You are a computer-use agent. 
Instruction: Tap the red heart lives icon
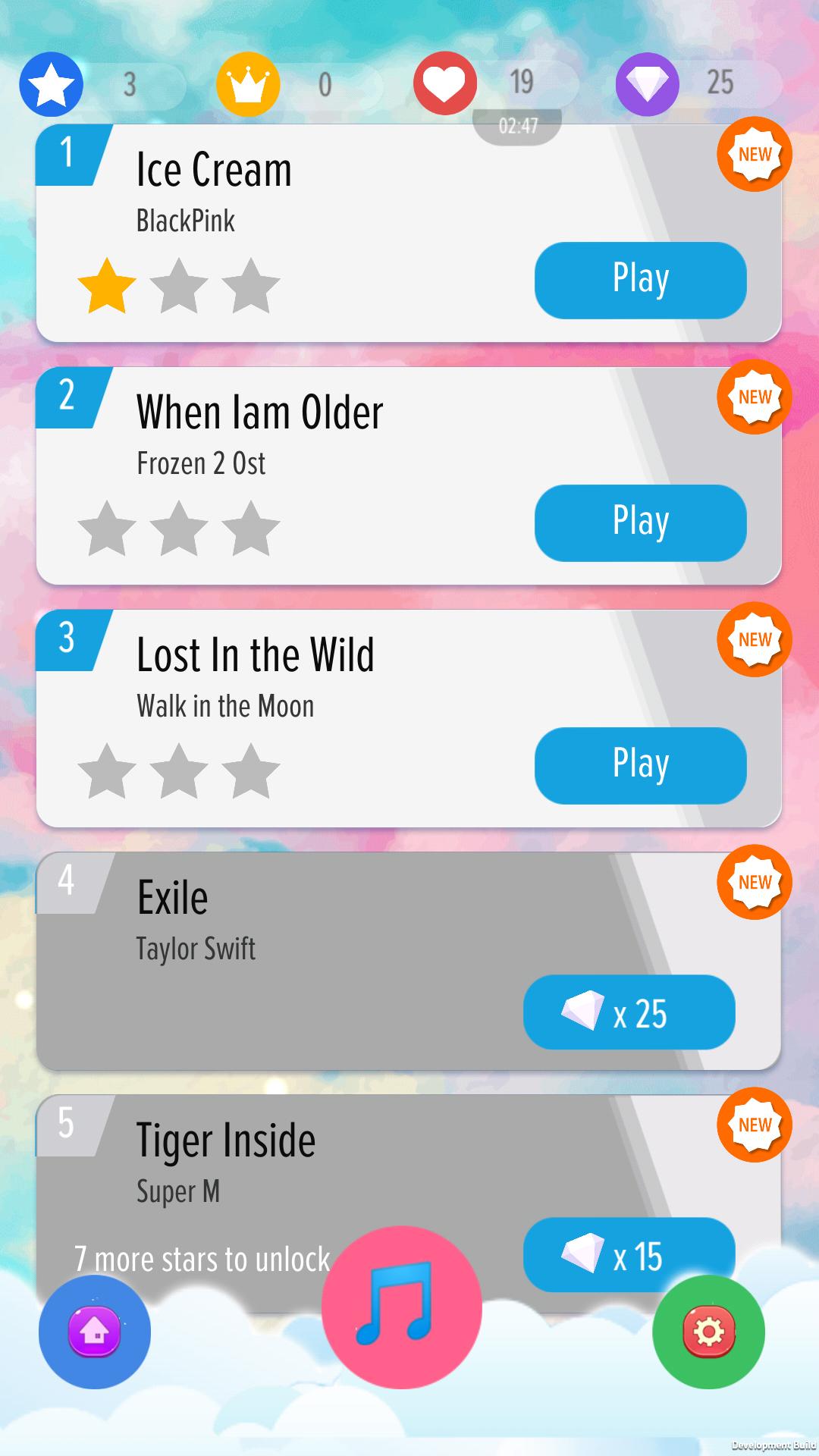[x=445, y=83]
